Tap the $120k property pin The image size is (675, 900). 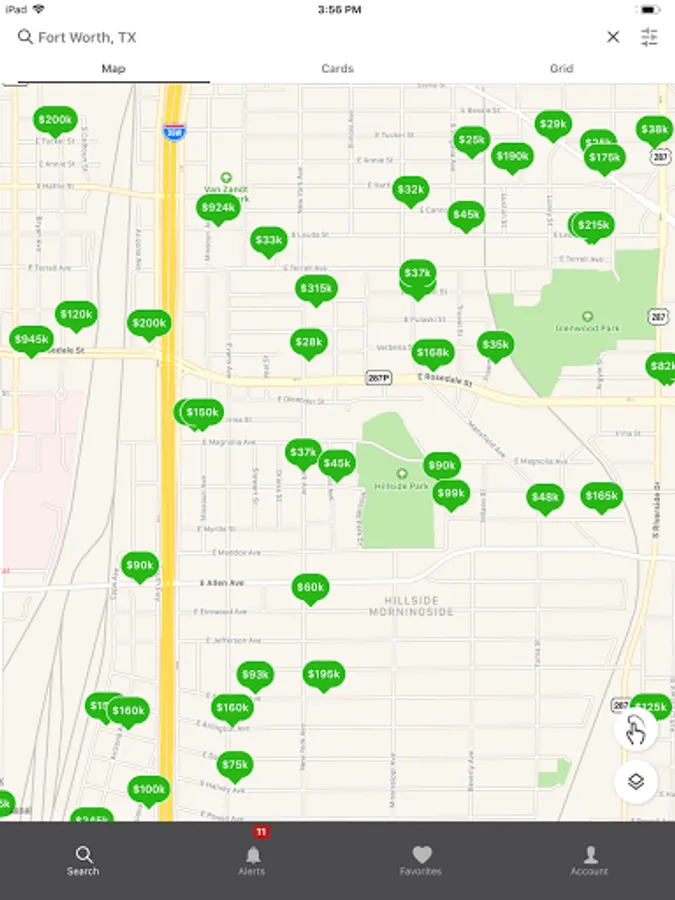coord(76,316)
